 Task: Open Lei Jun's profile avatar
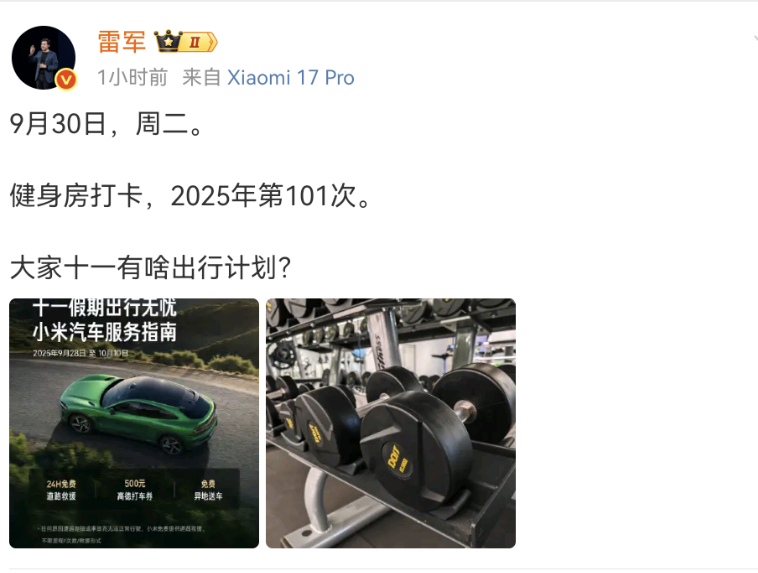tap(43, 57)
